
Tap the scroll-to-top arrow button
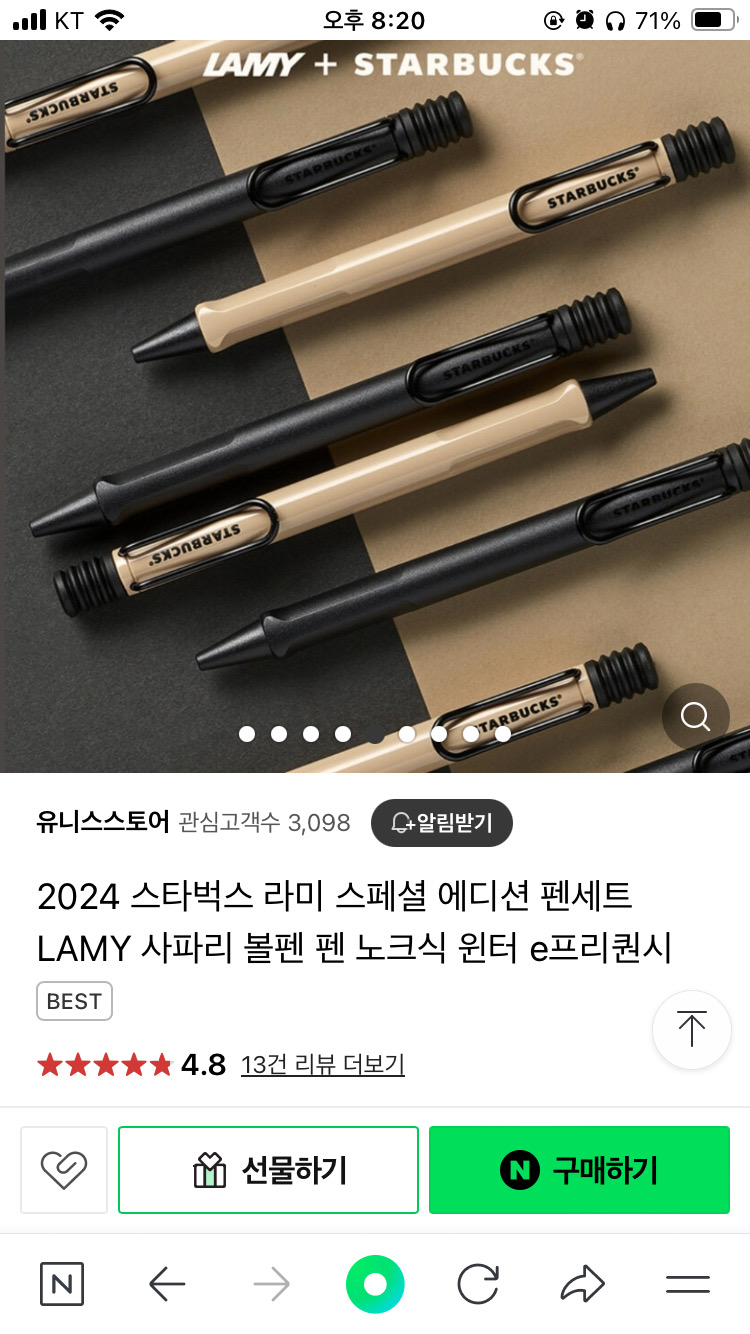click(692, 1029)
